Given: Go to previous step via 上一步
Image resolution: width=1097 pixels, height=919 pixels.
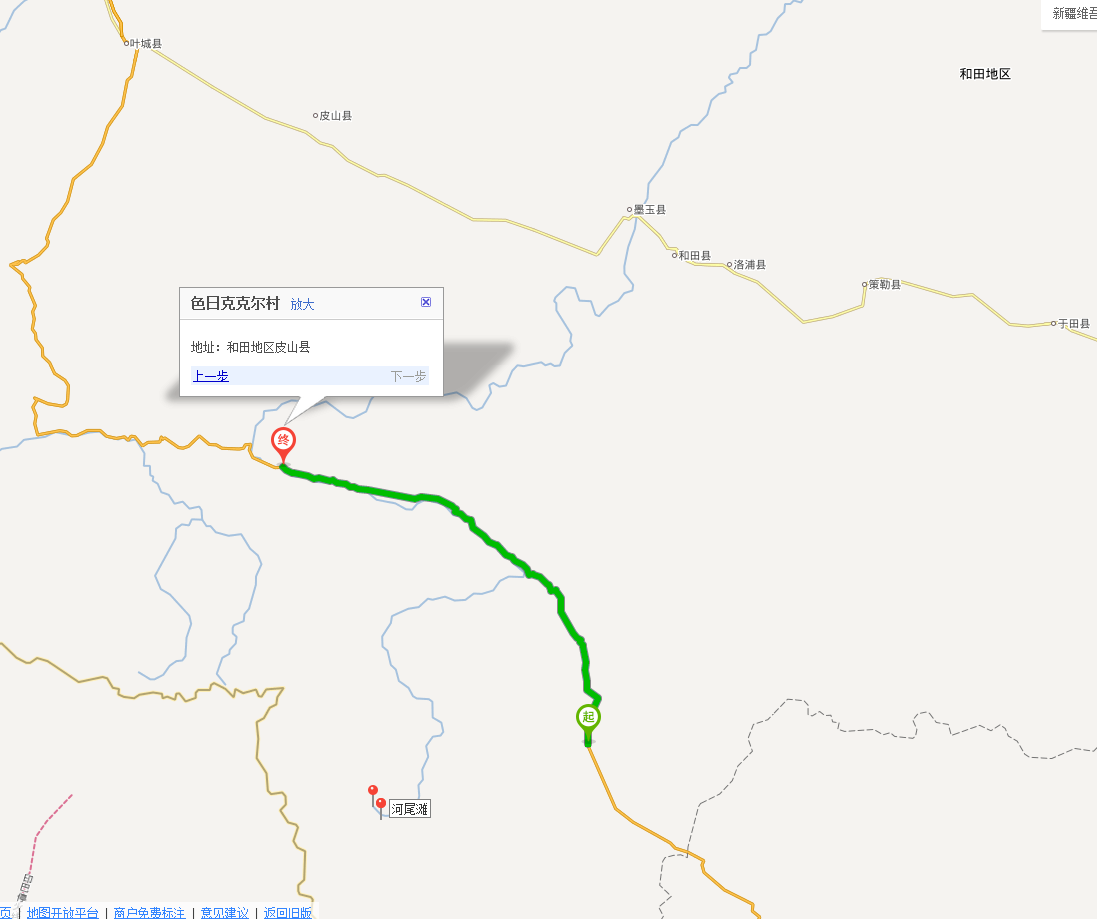Looking at the screenshot, I should pyautogui.click(x=210, y=376).
